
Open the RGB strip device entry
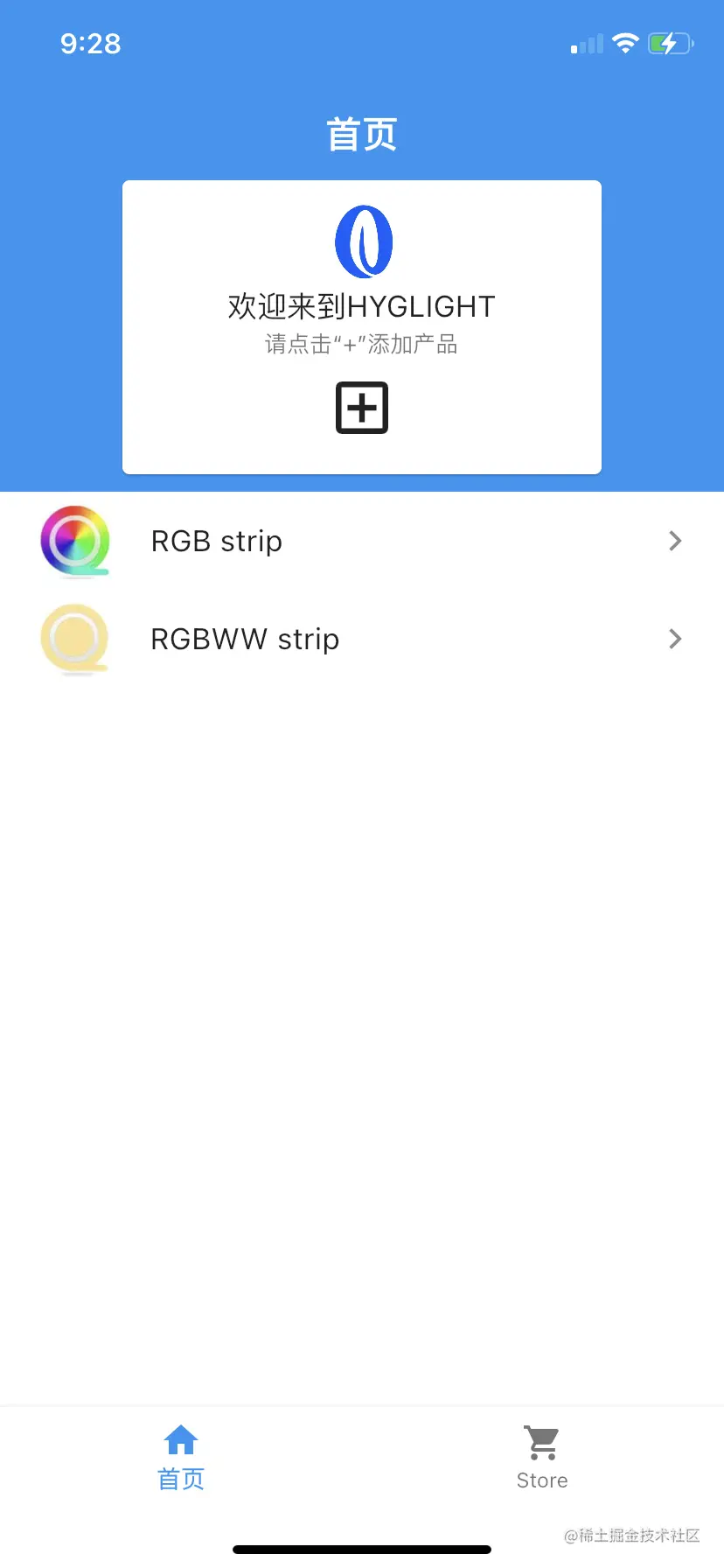(x=217, y=541)
